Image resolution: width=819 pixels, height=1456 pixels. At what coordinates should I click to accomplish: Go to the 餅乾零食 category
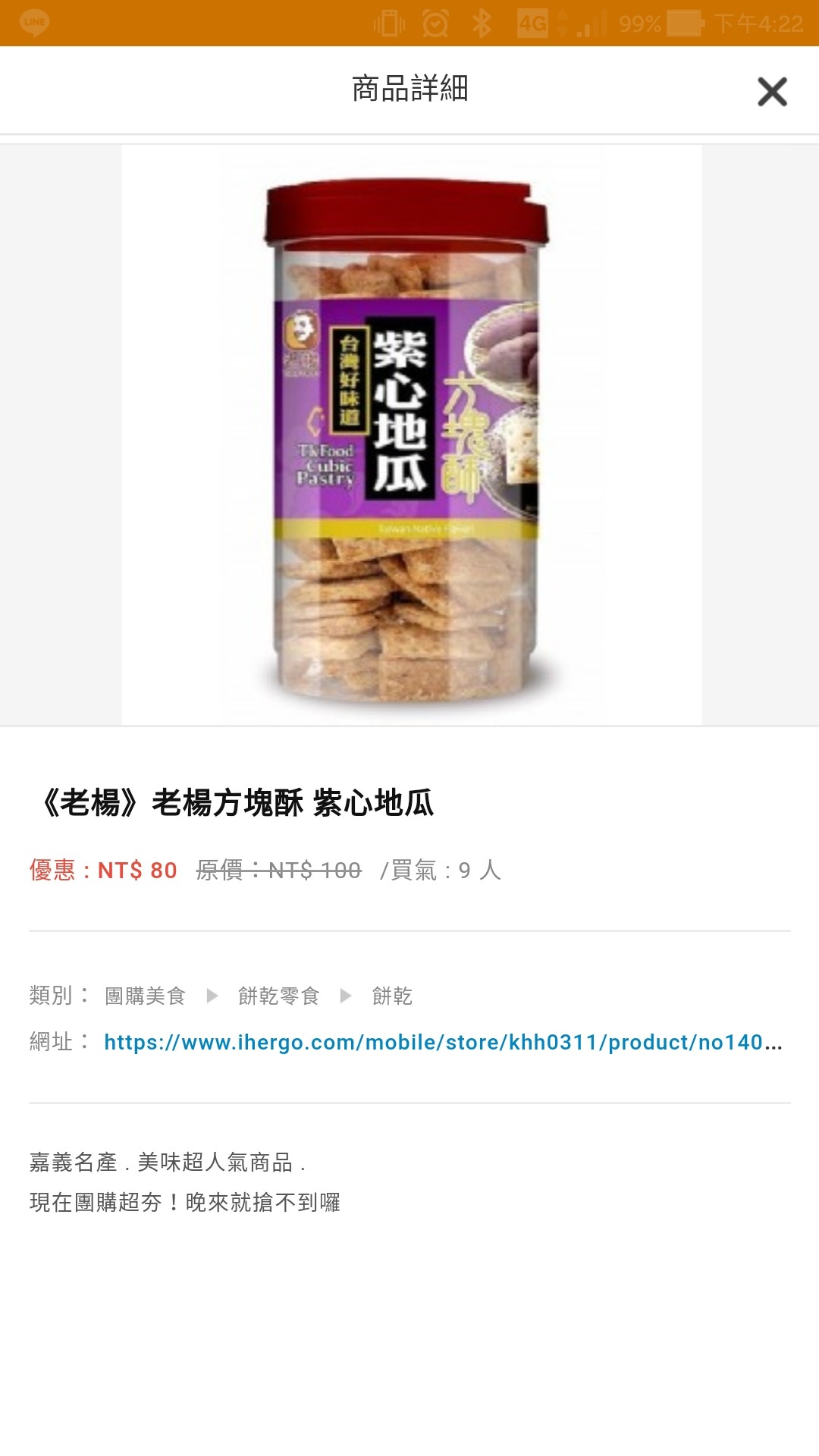278,996
